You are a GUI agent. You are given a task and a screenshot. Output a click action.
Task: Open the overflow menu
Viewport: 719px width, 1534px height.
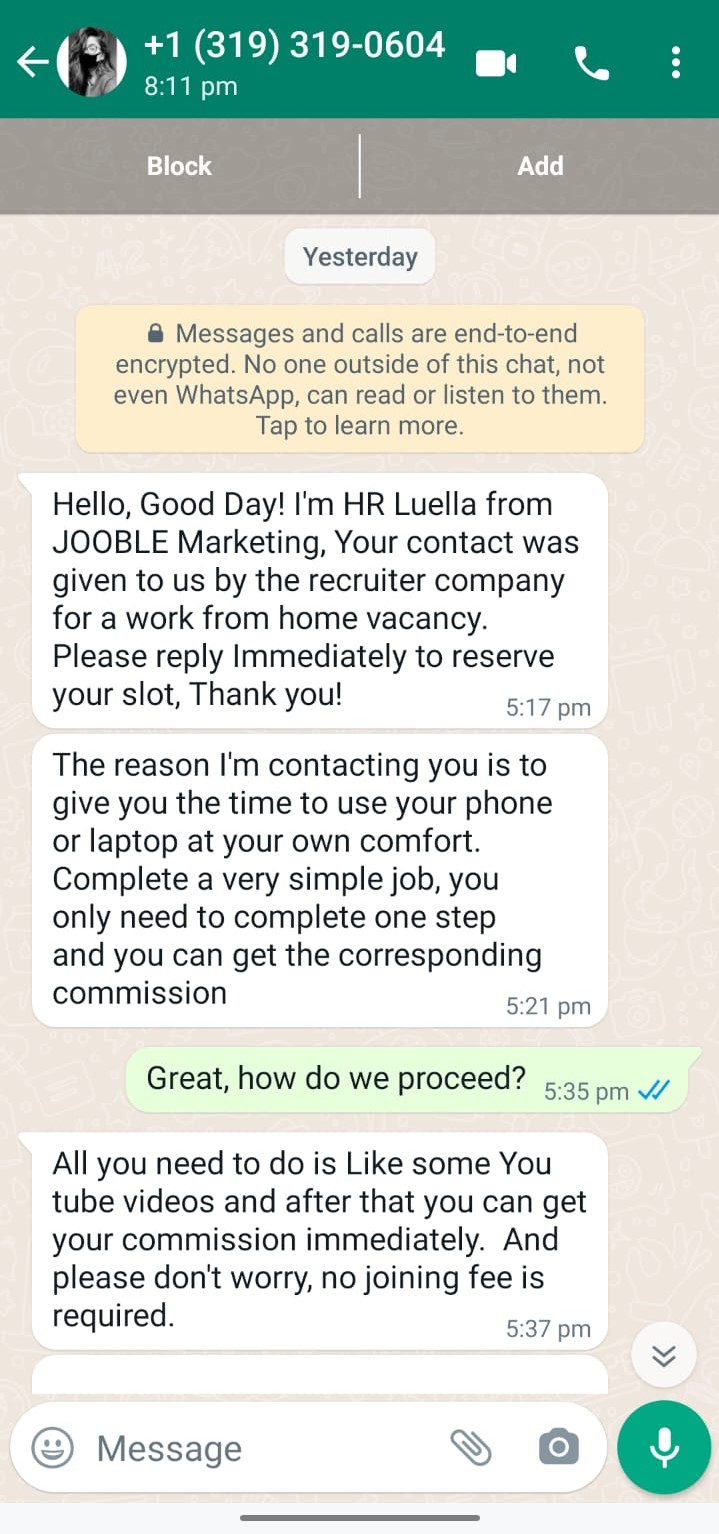tap(676, 62)
